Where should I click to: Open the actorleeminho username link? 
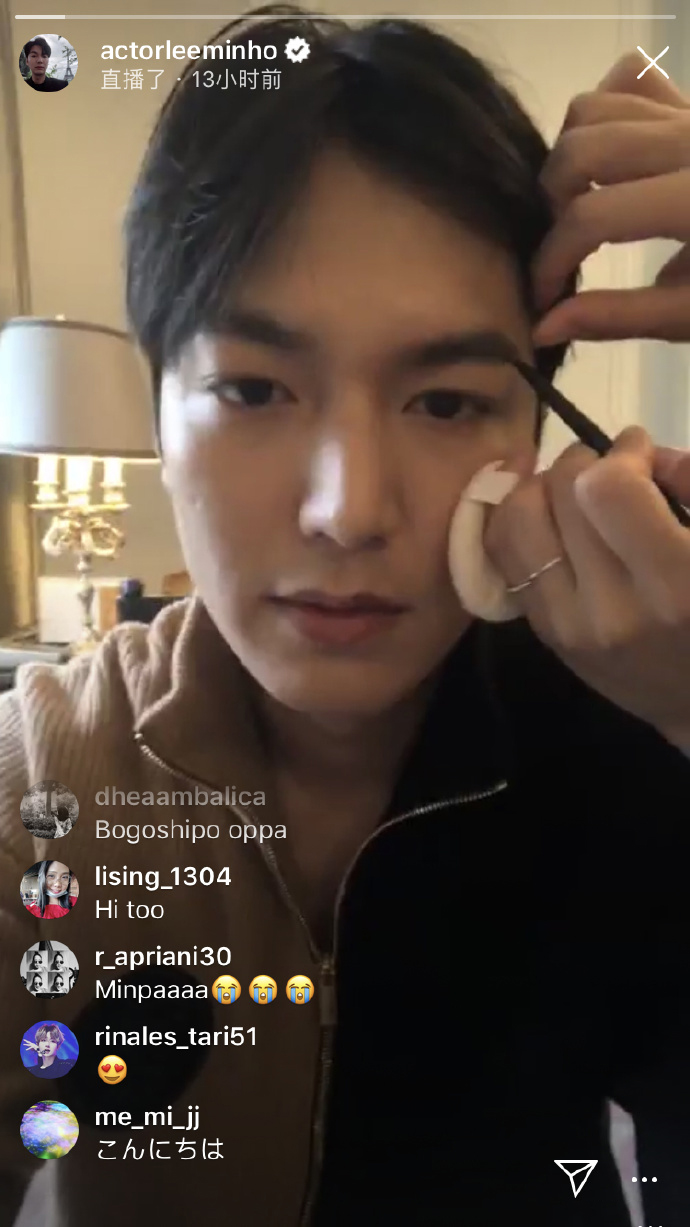tap(188, 50)
